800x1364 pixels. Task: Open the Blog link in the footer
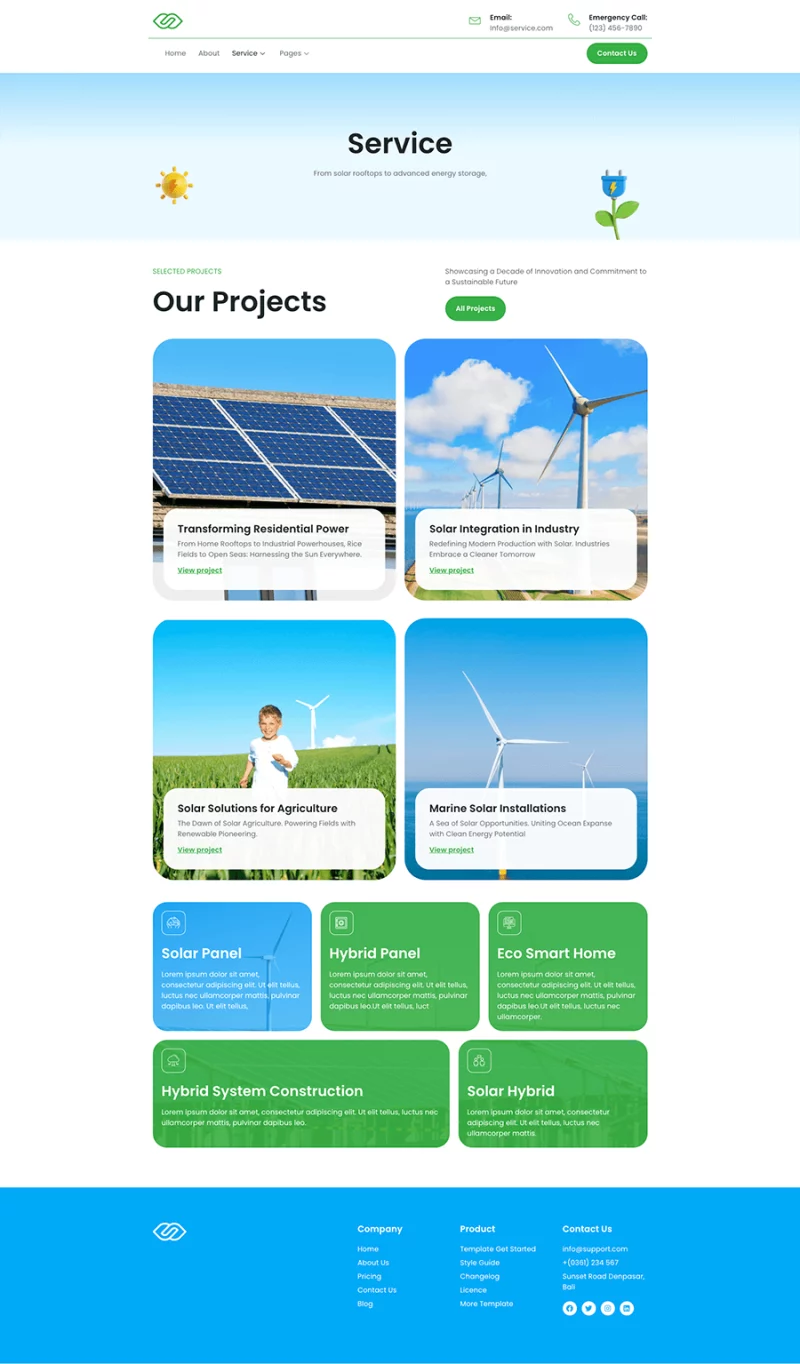[365, 1304]
